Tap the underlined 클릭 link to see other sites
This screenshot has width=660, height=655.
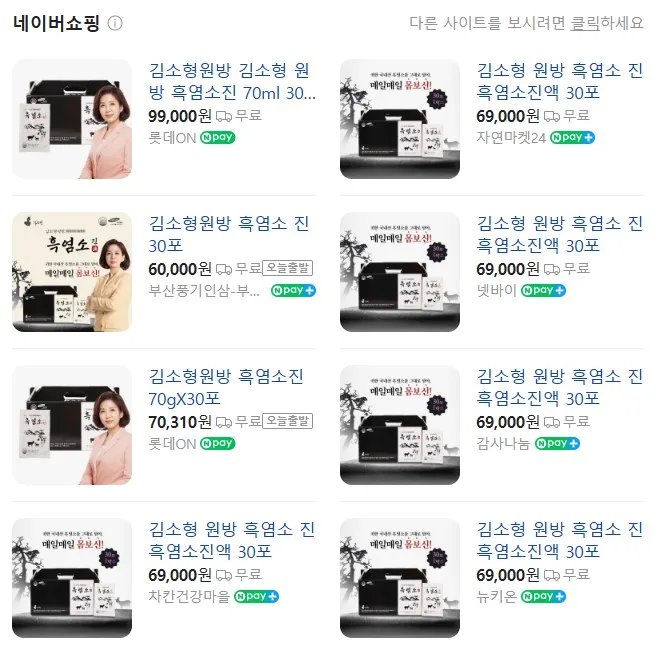point(585,23)
